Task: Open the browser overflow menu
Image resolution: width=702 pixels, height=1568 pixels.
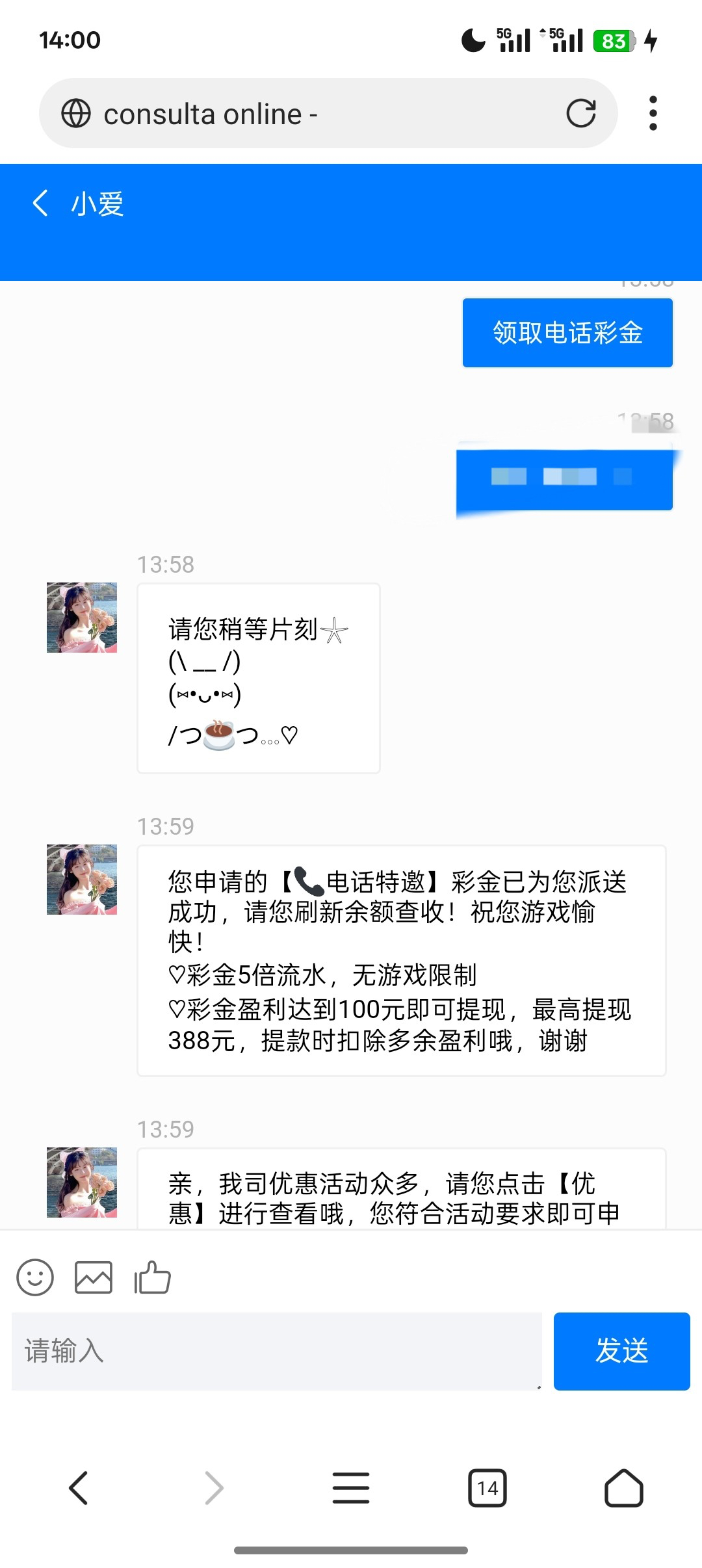Action: (x=653, y=114)
